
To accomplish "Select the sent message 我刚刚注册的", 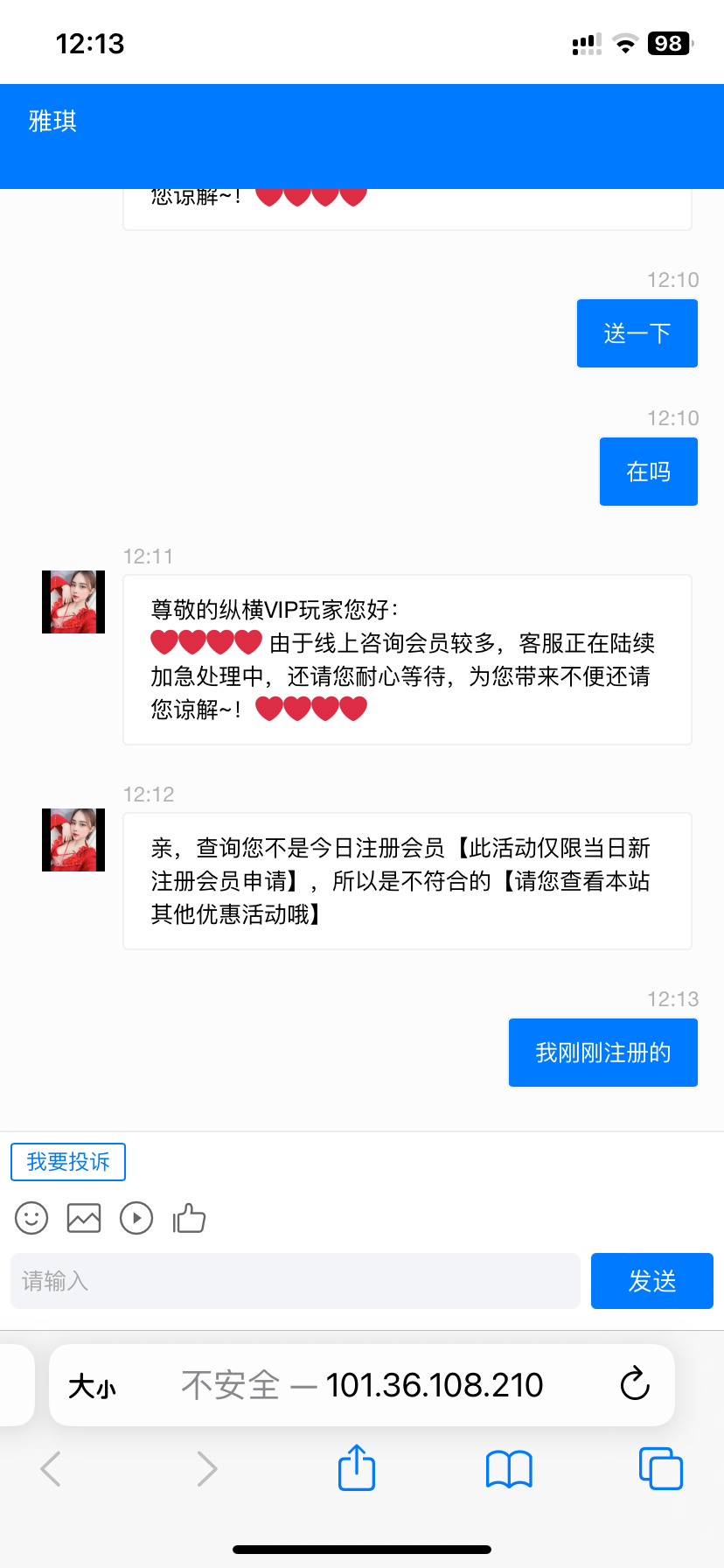I will pyautogui.click(x=602, y=1053).
